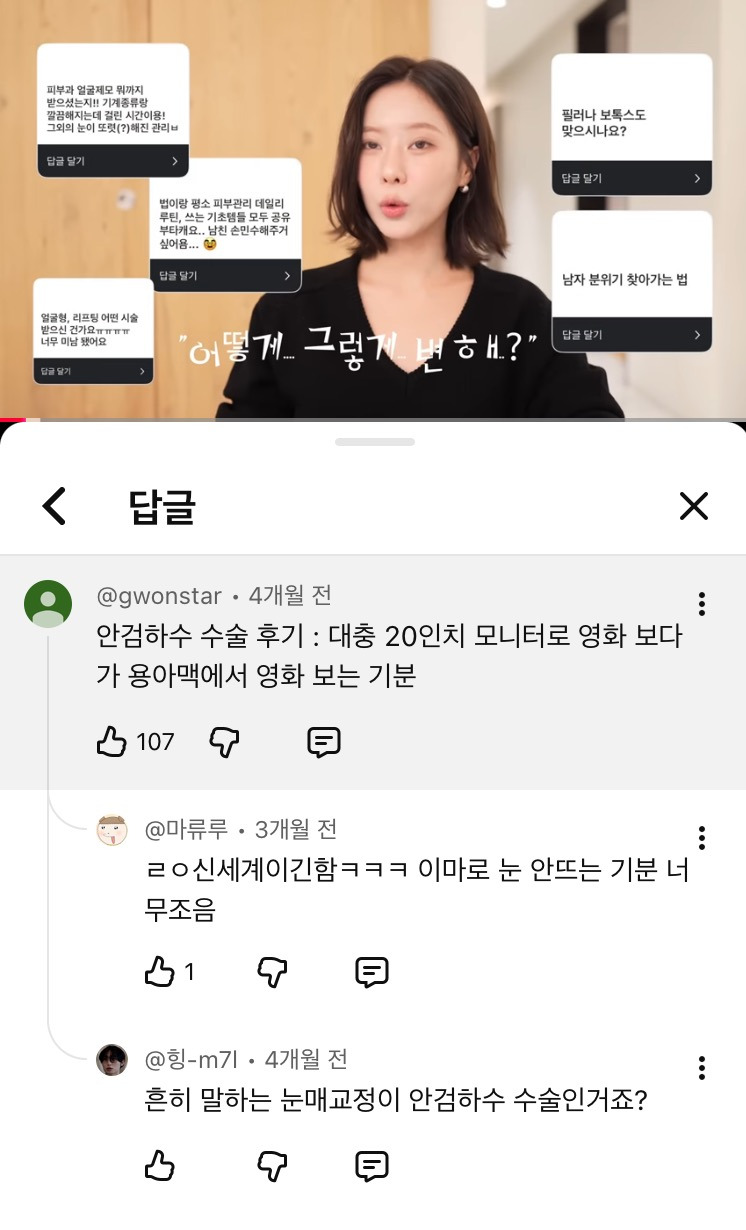Image resolution: width=746 pixels, height=1230 pixels.
Task: Open reply box on @힝-m7ㅣ's comment
Action: (371, 1165)
